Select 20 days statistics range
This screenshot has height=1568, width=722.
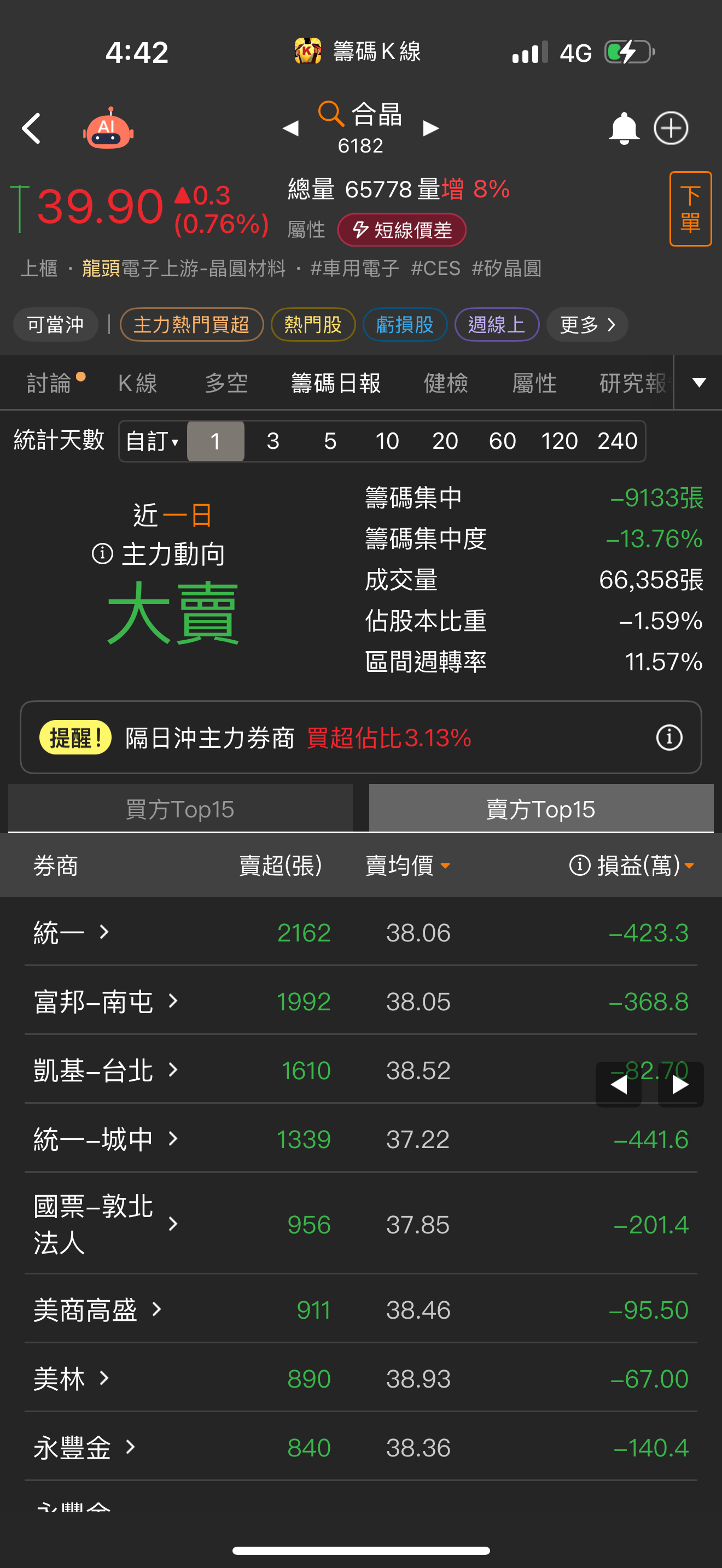(444, 441)
